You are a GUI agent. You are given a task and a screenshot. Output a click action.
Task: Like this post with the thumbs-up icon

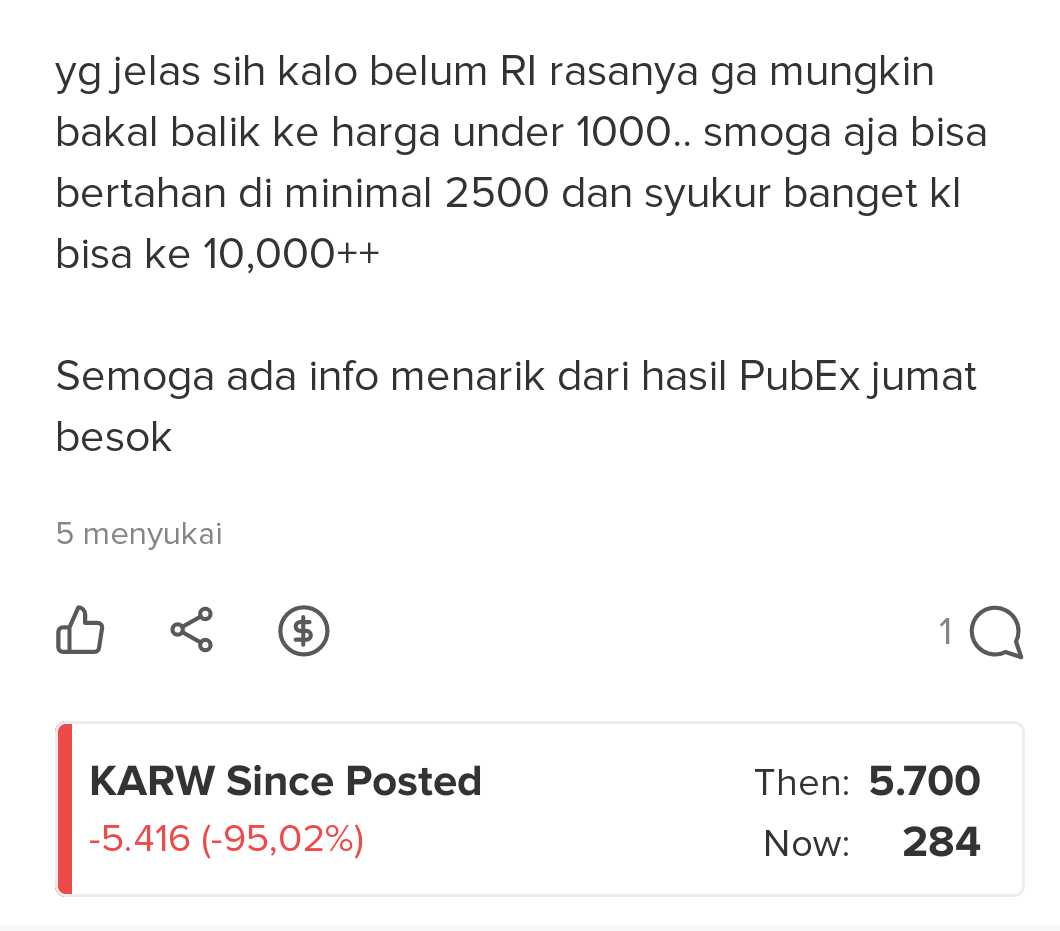80,631
